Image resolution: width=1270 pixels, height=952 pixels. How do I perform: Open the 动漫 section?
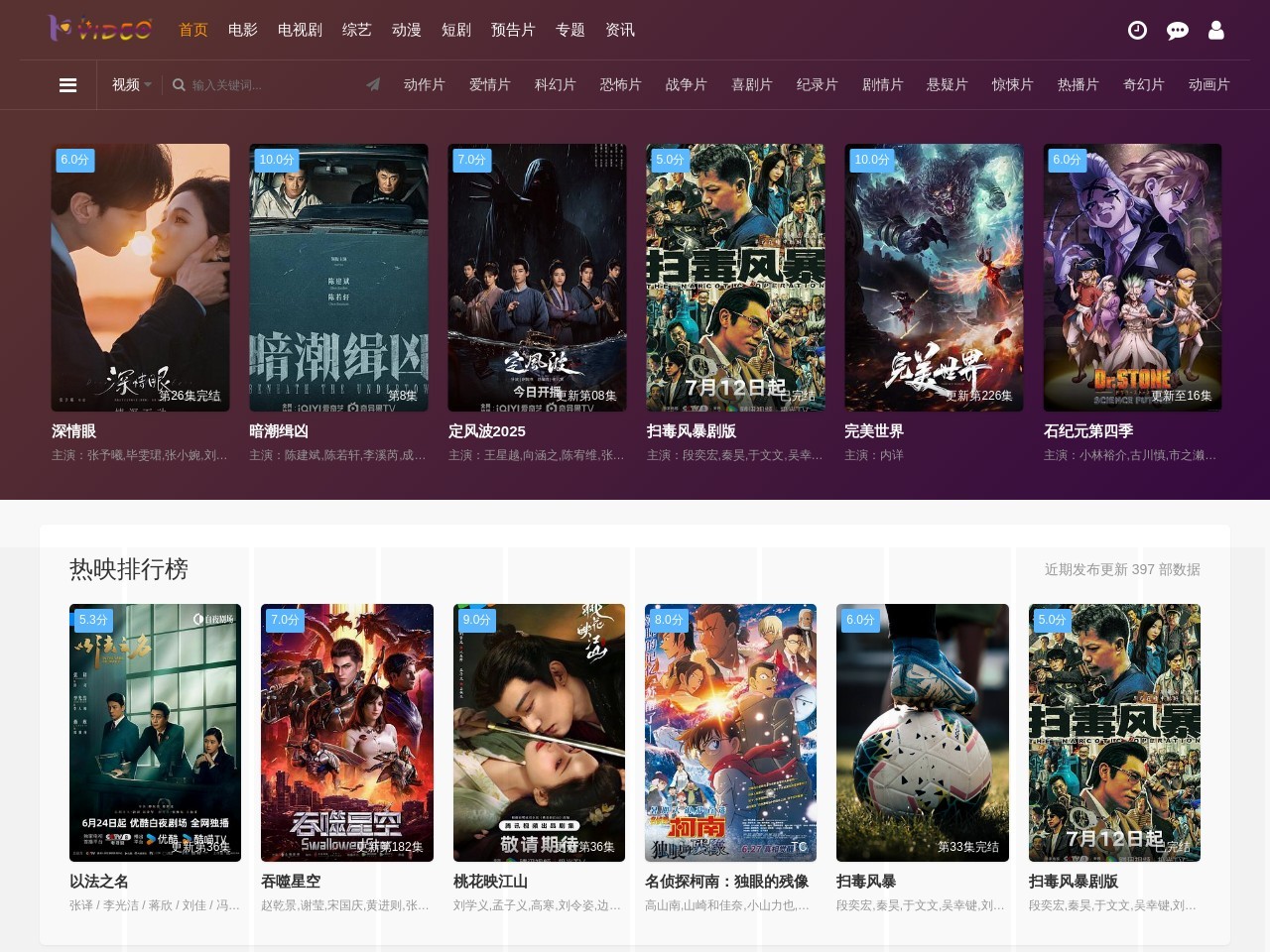pos(407,30)
